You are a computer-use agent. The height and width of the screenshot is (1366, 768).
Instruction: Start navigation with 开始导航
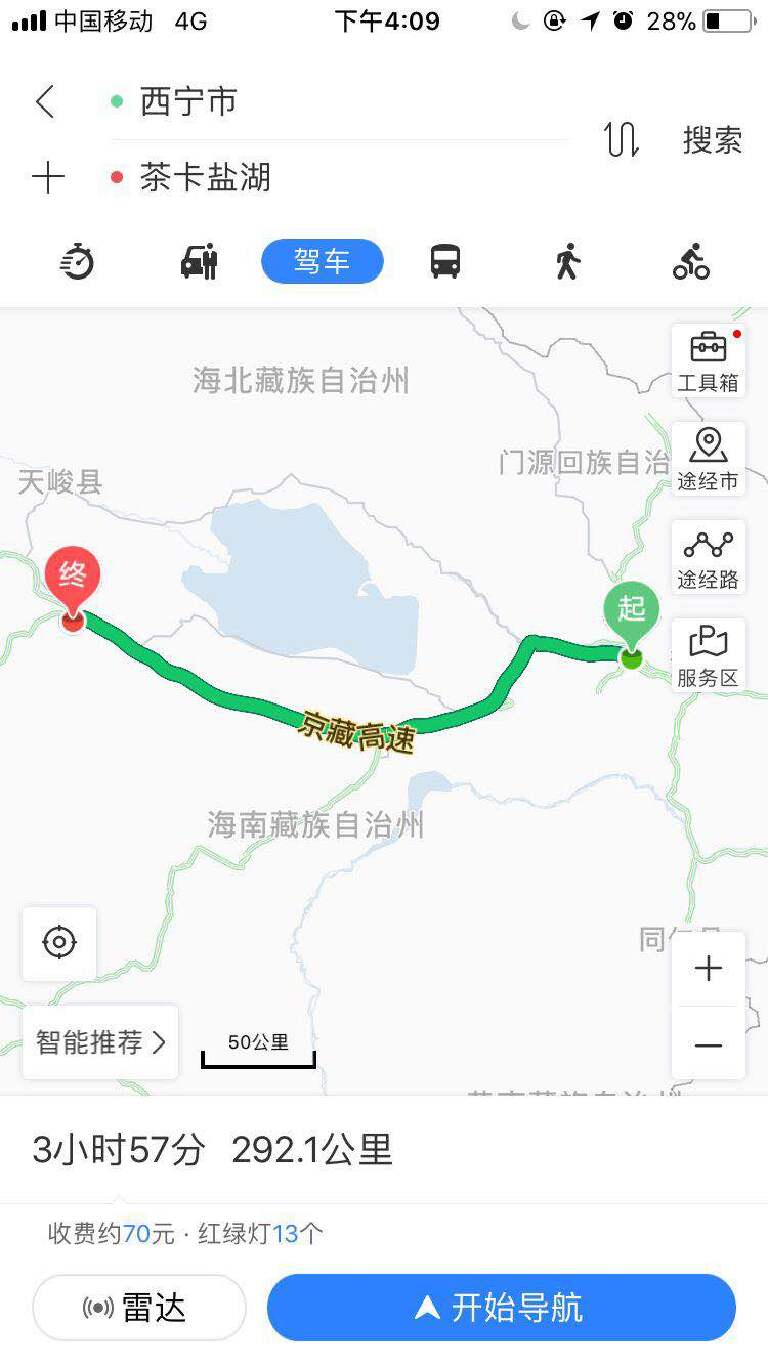pyautogui.click(x=501, y=1307)
